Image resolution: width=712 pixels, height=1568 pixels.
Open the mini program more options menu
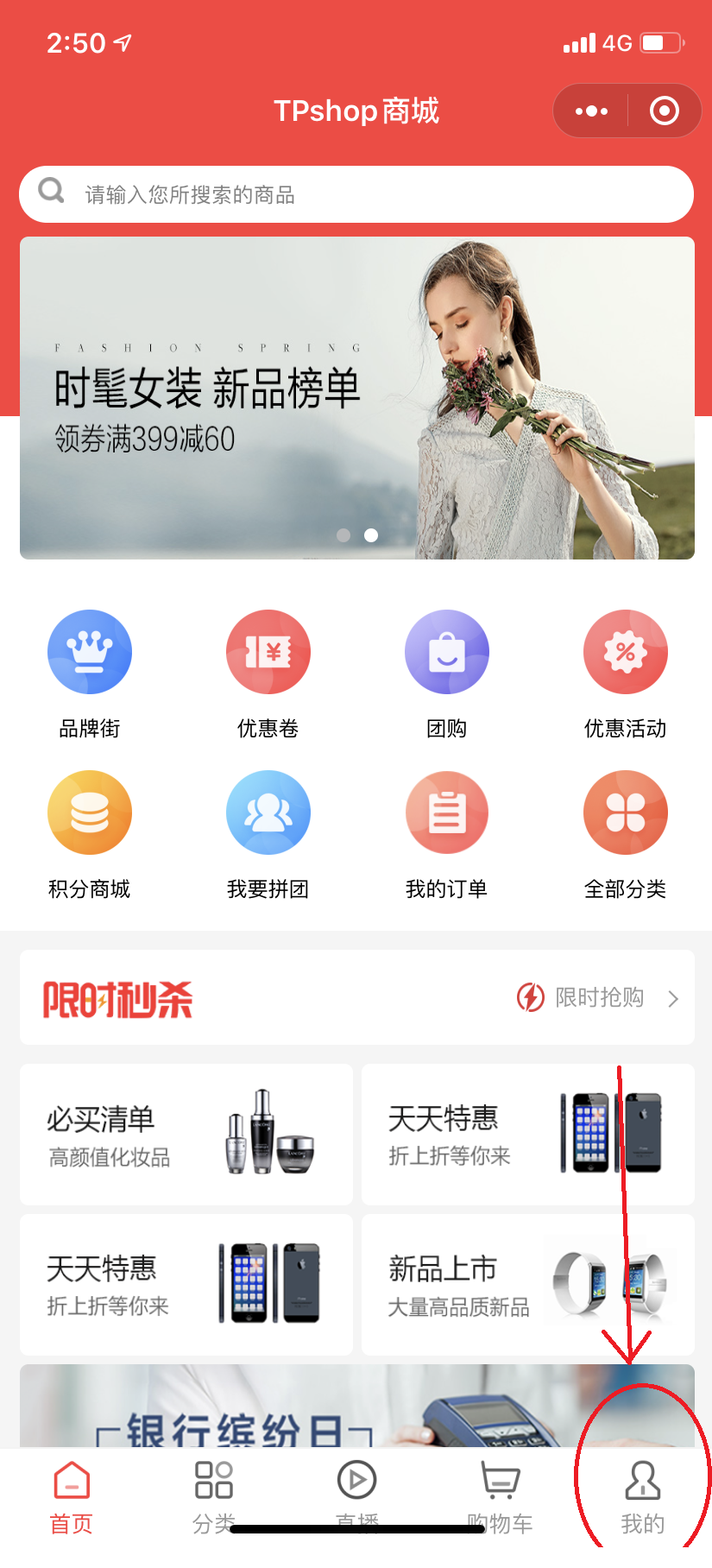[591, 111]
